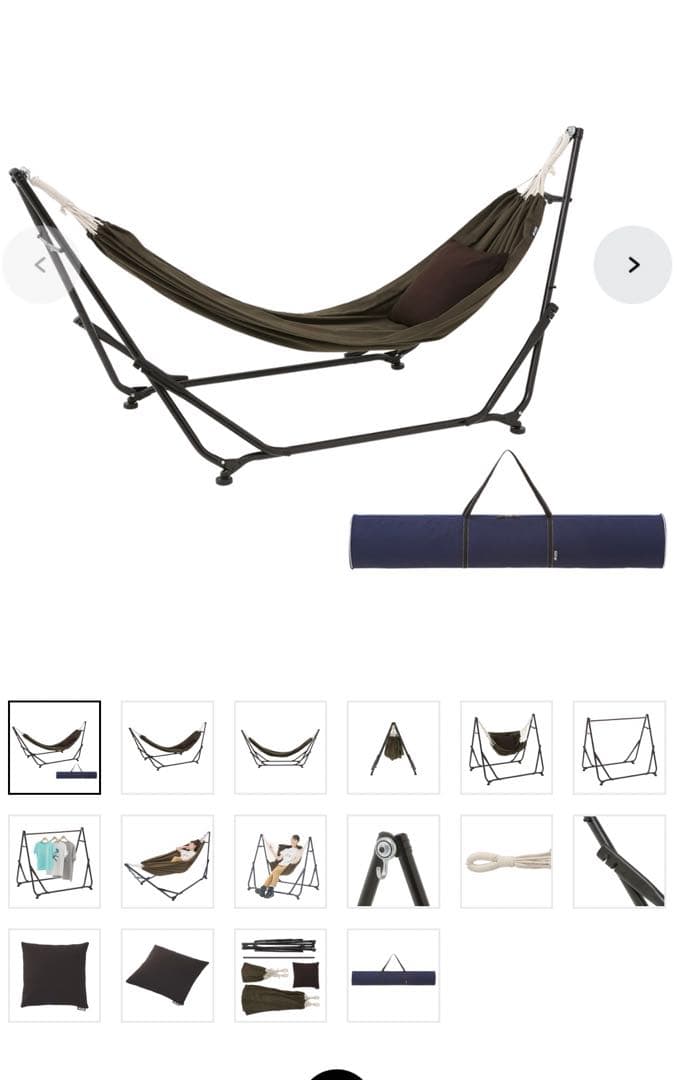
Task: Open the metal hook close-up thumbnail
Action: (x=393, y=861)
